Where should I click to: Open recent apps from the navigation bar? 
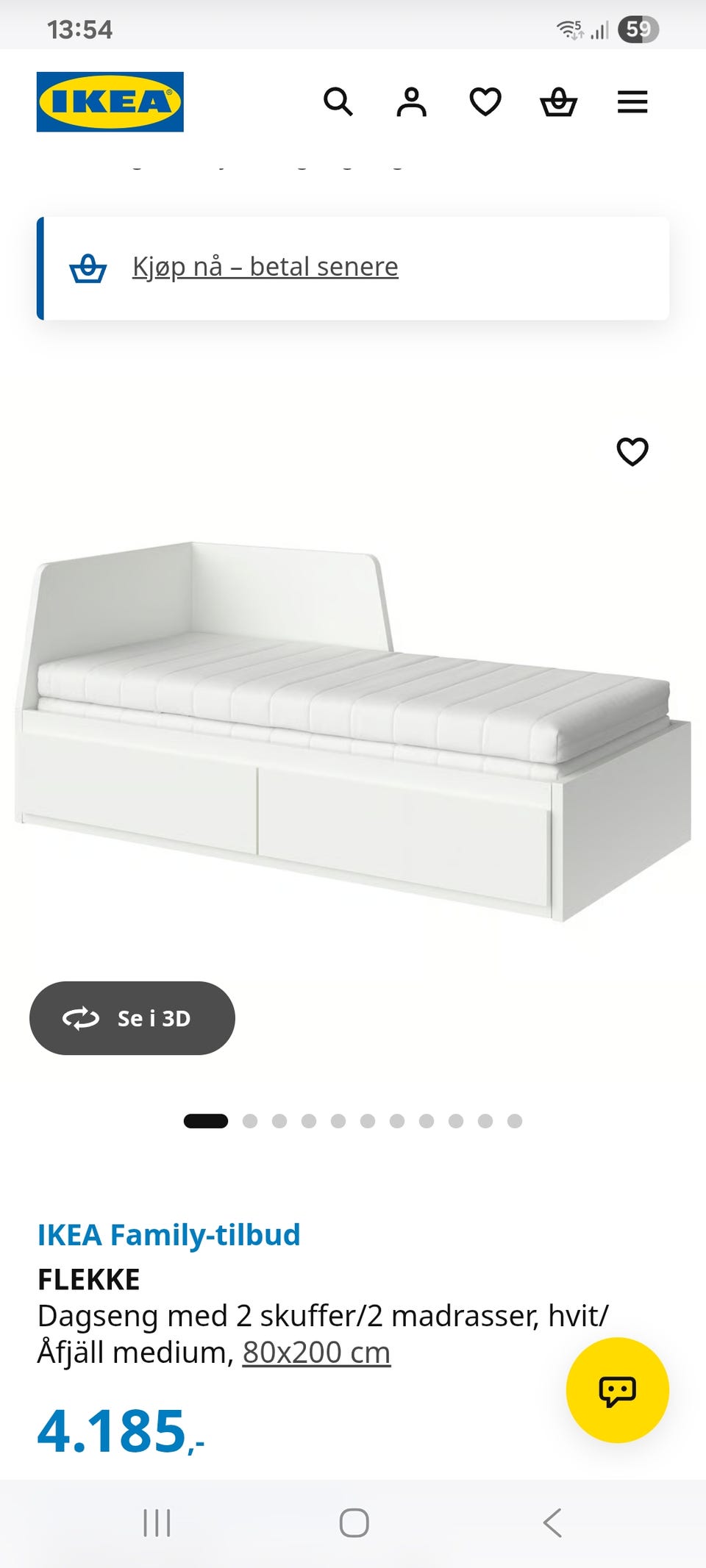point(157,1522)
